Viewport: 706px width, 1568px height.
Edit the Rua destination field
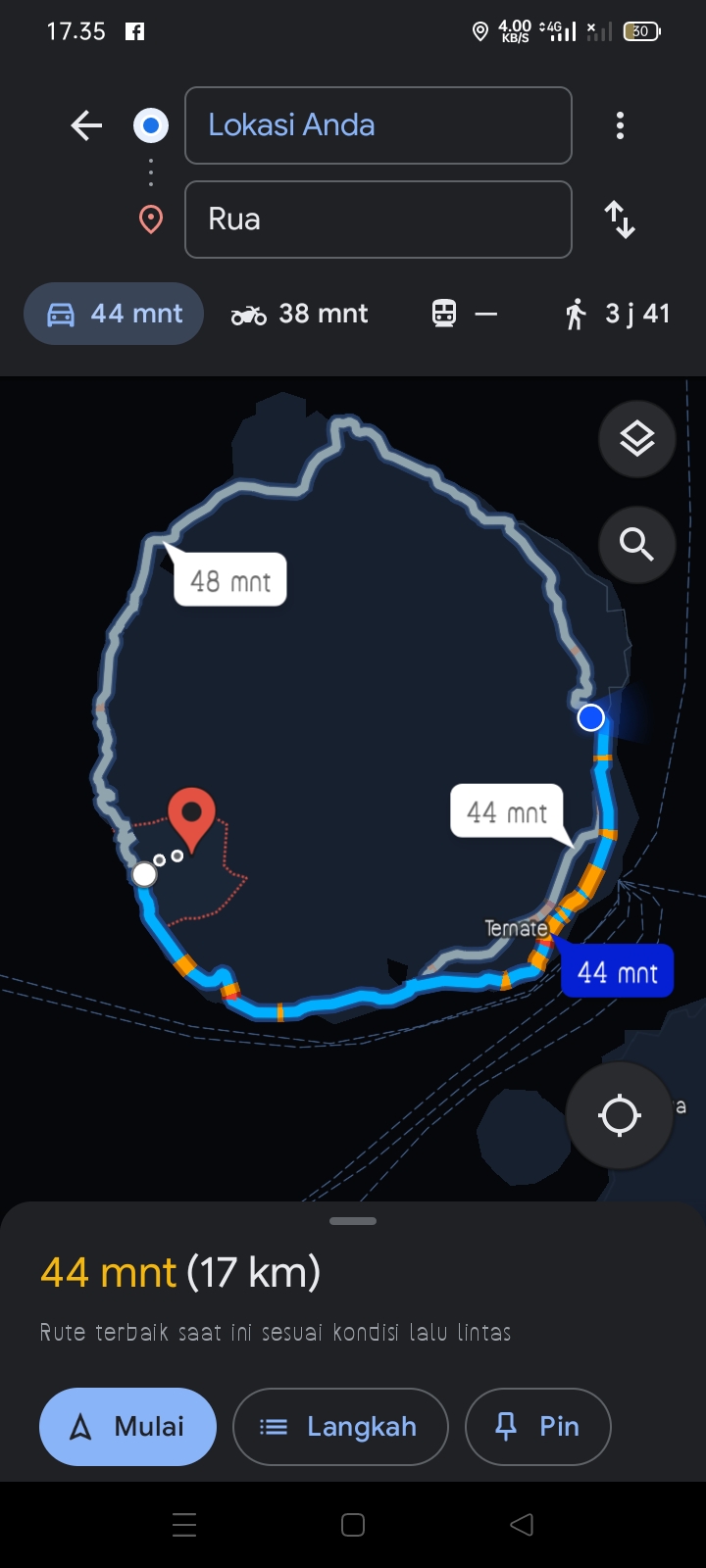(x=378, y=220)
